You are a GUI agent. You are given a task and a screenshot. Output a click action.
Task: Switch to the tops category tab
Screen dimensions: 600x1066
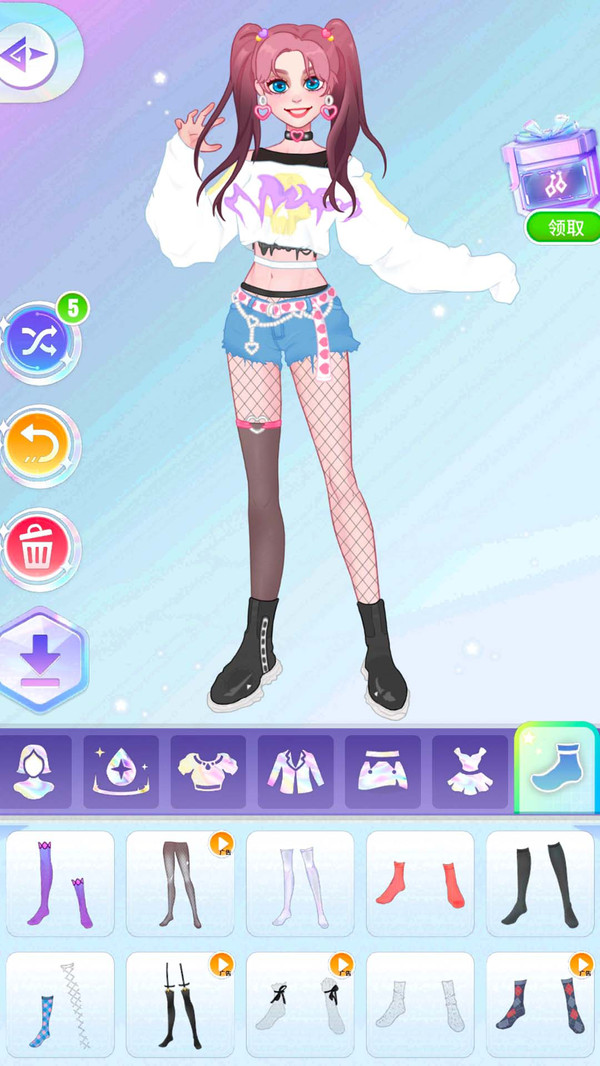(208, 771)
